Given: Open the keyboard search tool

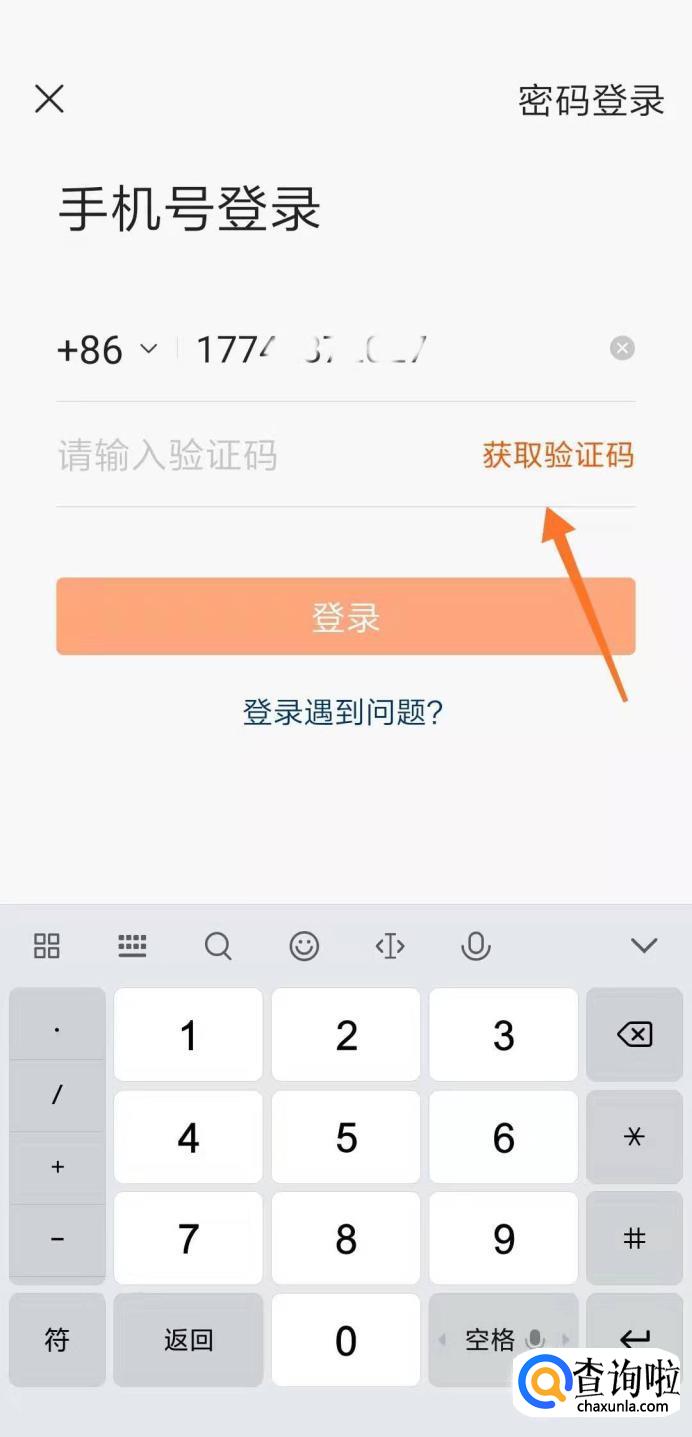Looking at the screenshot, I should coord(218,945).
